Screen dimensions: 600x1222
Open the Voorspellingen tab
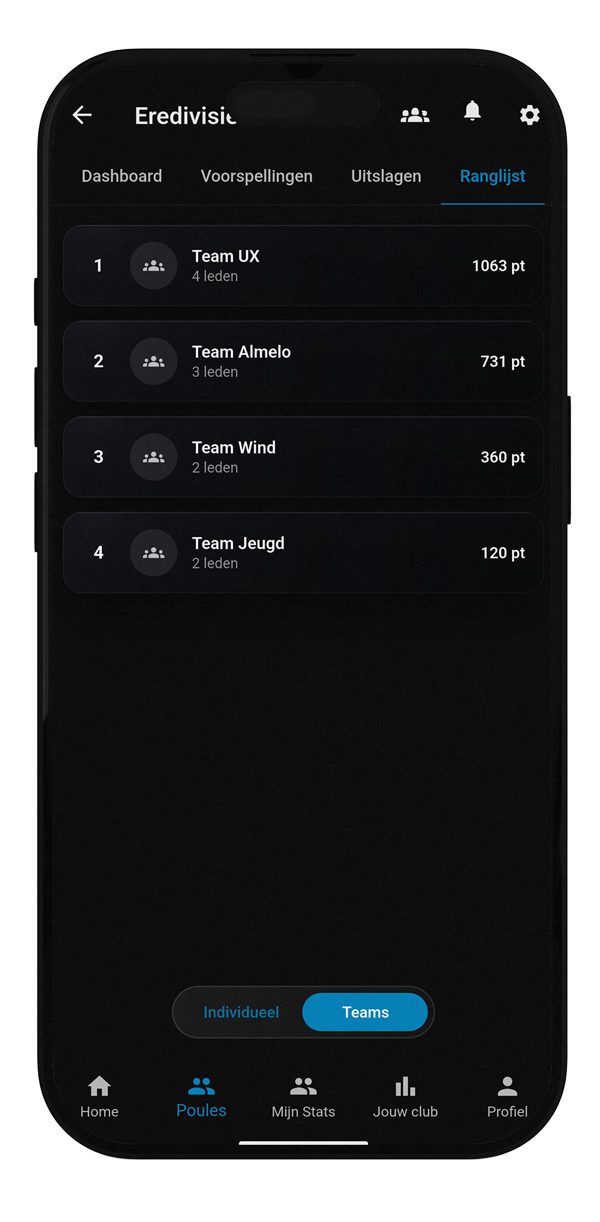(257, 177)
